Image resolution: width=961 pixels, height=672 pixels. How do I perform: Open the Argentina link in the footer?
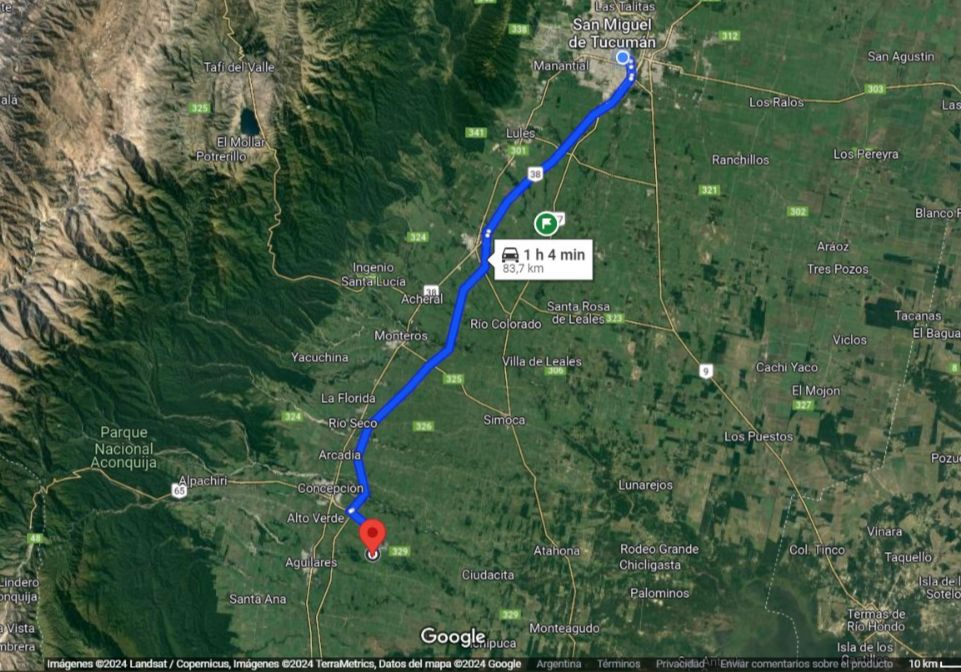point(559,664)
